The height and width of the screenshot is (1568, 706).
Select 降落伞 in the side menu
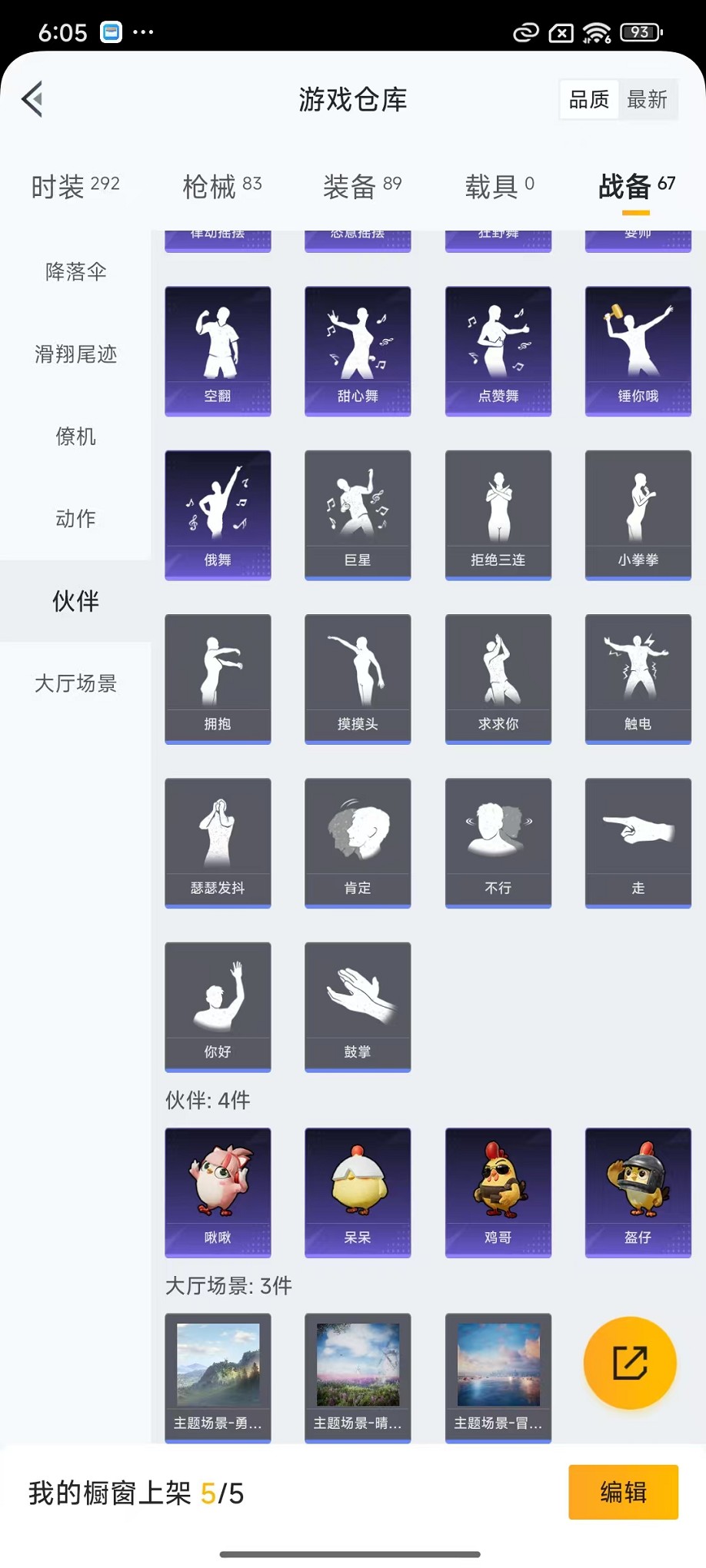[75, 272]
